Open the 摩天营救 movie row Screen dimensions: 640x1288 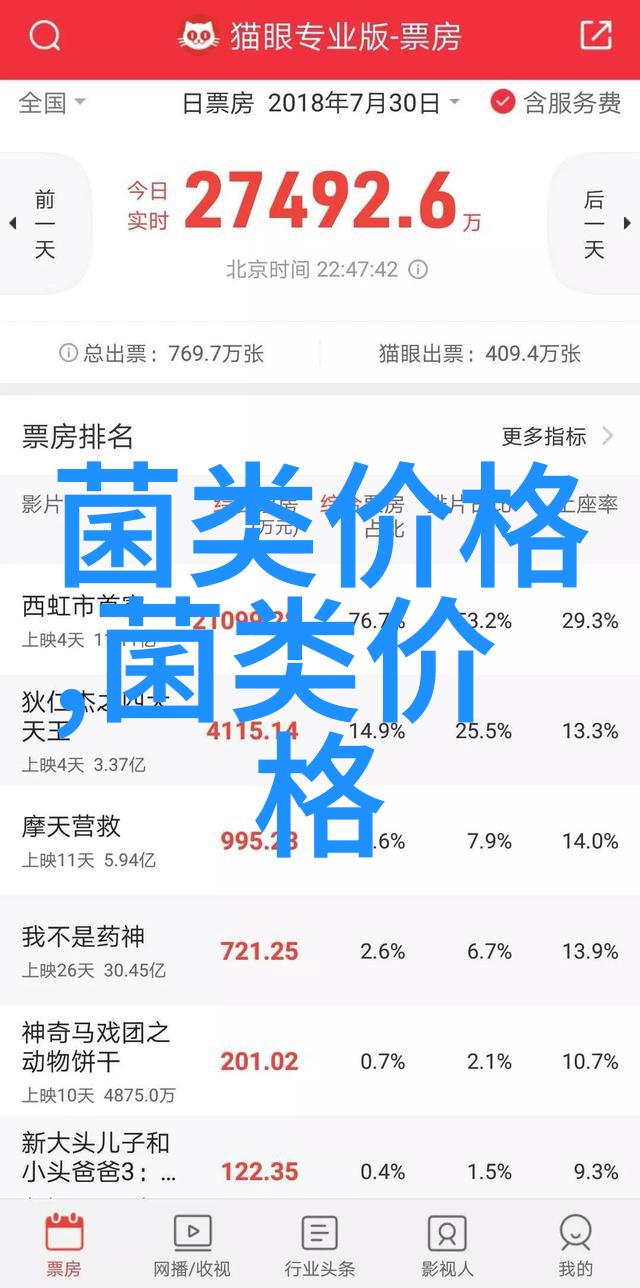320,840
